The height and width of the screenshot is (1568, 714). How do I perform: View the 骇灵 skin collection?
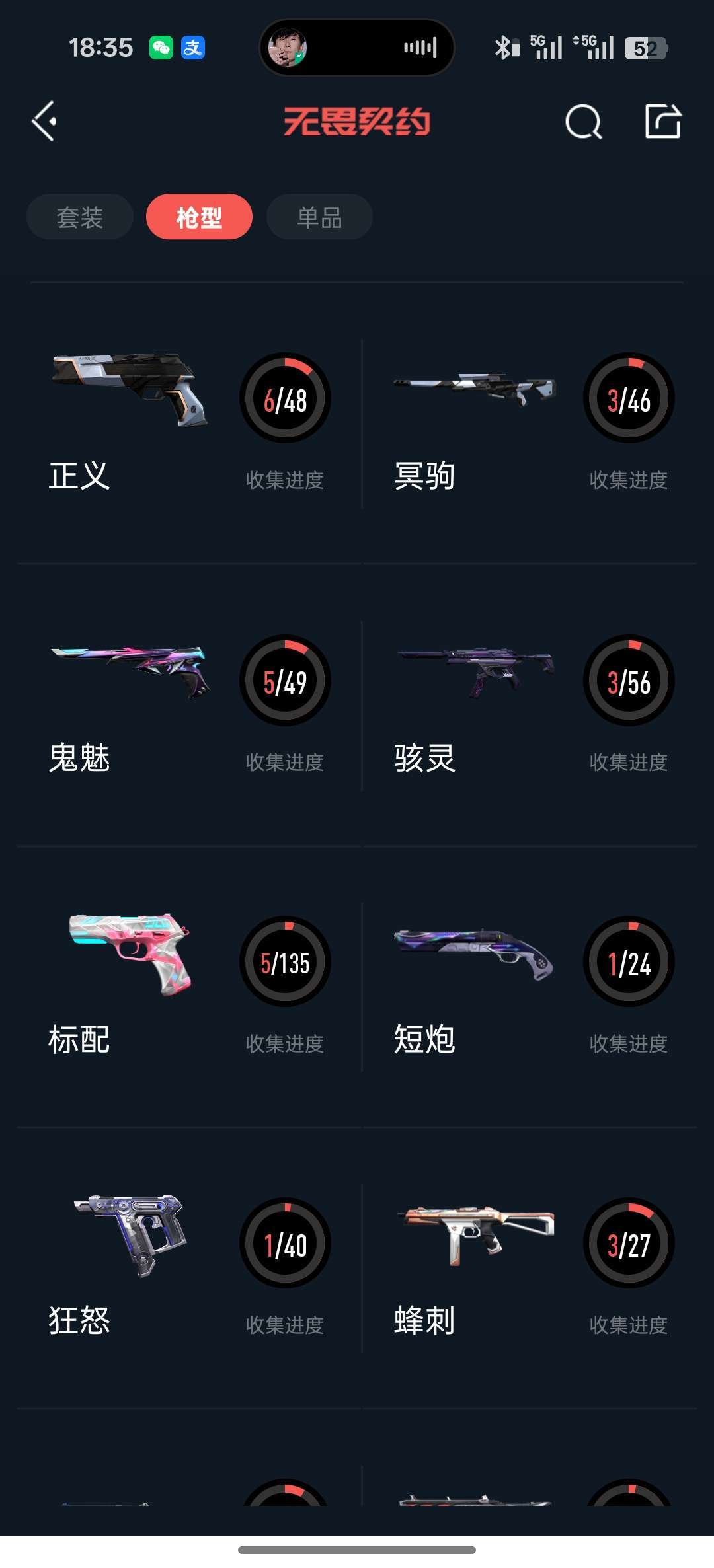click(x=530, y=705)
